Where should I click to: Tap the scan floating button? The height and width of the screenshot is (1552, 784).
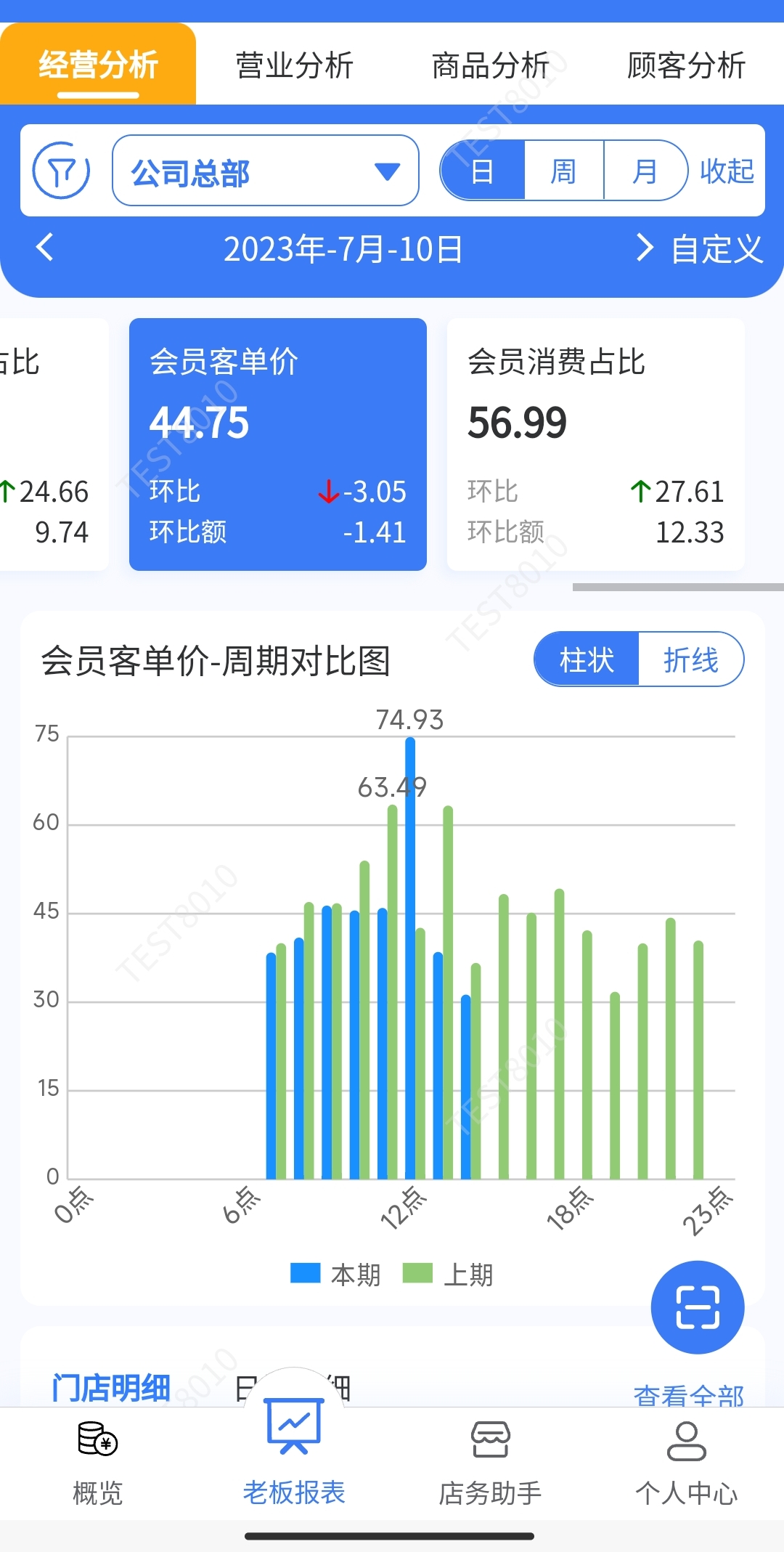click(x=697, y=1307)
